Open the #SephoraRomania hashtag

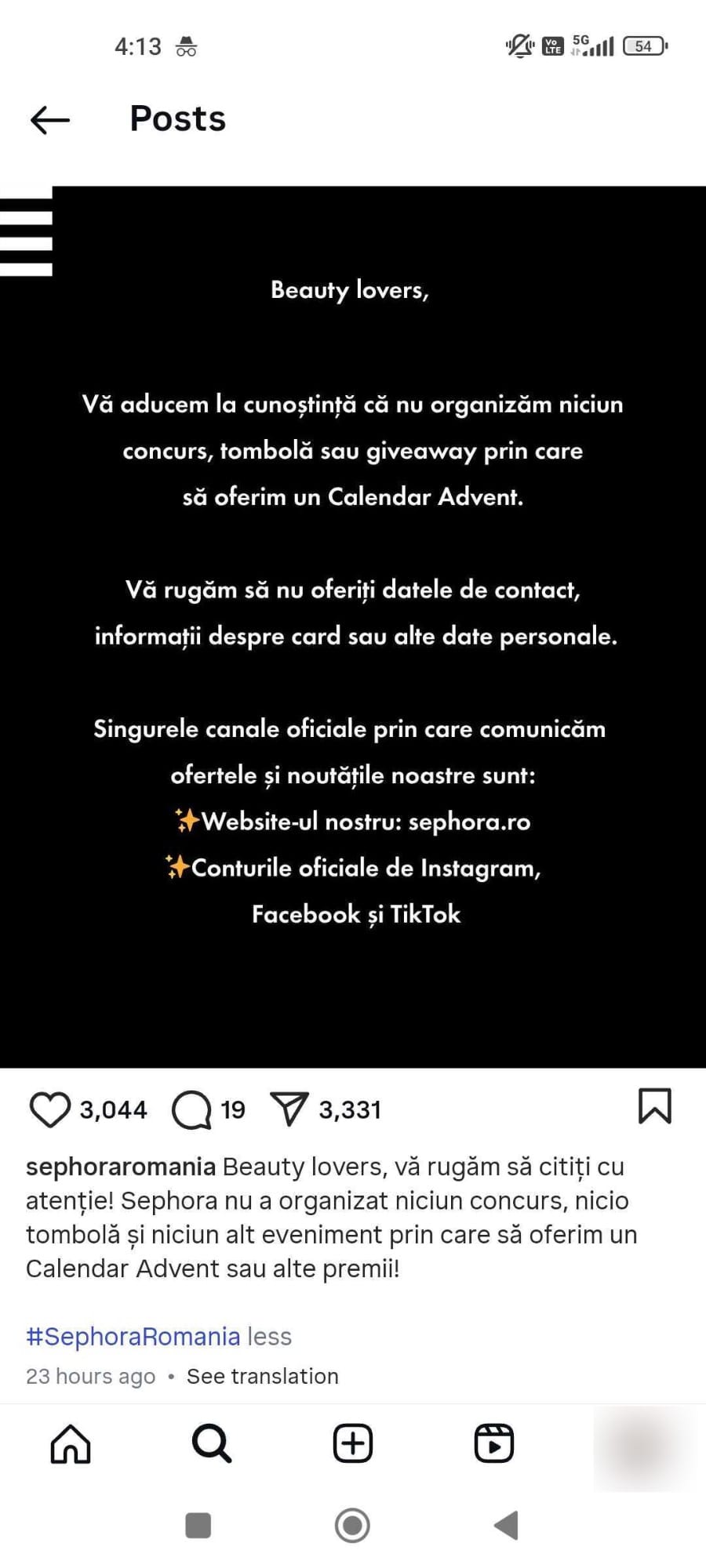133,1336
